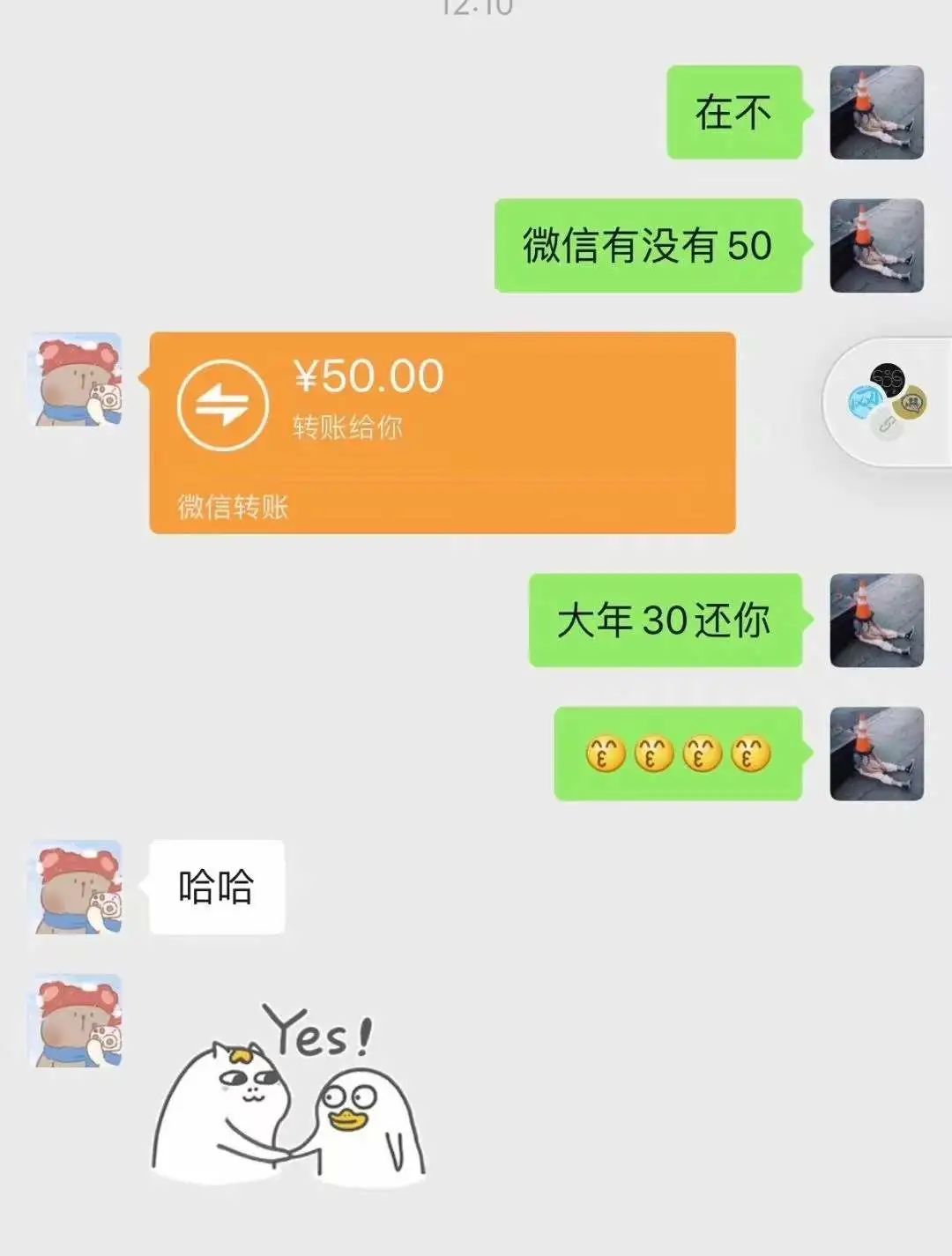
Task: View the "Yes!" cat and duck sticker
Action: 288,1093
